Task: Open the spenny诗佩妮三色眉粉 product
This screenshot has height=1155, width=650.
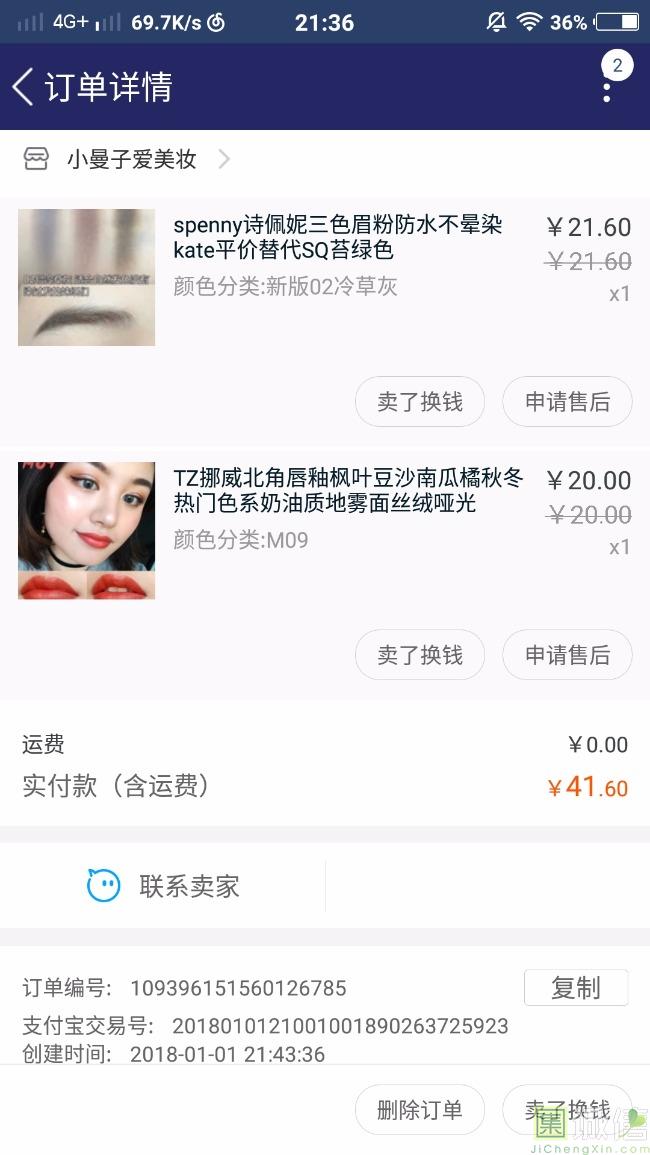Action: pos(337,237)
